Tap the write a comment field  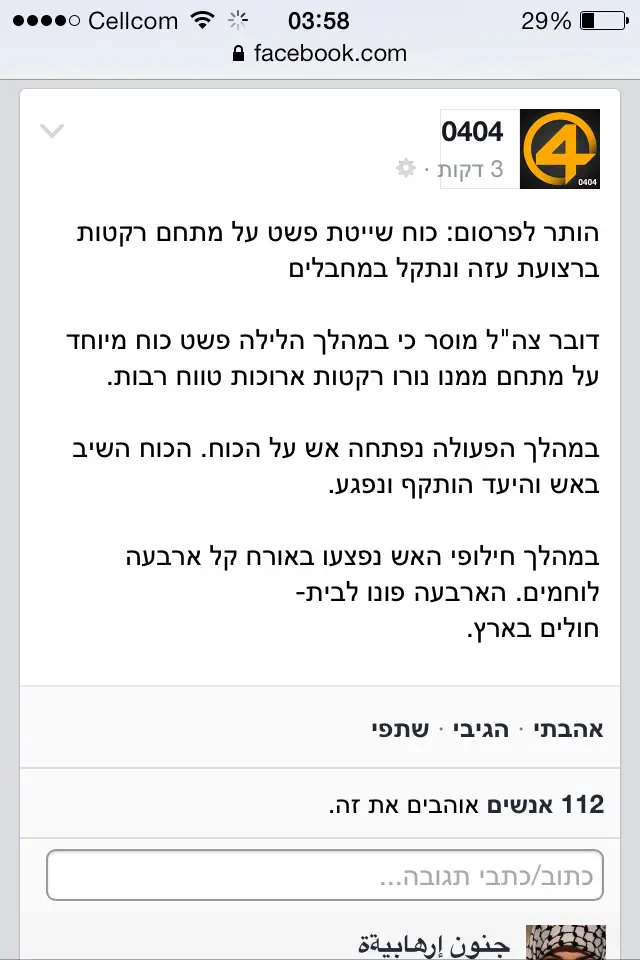tap(325, 876)
